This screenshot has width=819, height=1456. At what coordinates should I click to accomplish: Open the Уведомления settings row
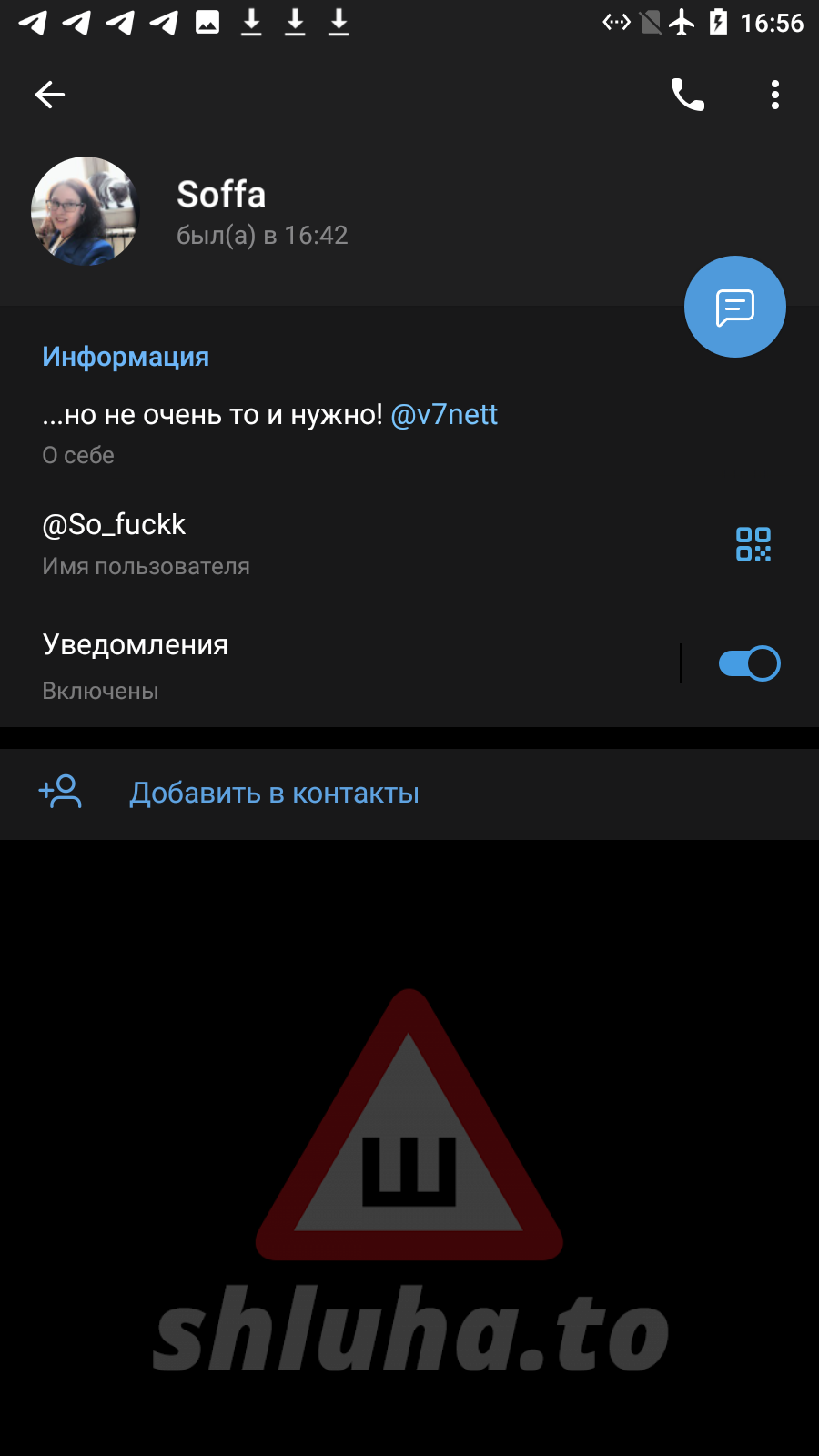click(x=273, y=665)
